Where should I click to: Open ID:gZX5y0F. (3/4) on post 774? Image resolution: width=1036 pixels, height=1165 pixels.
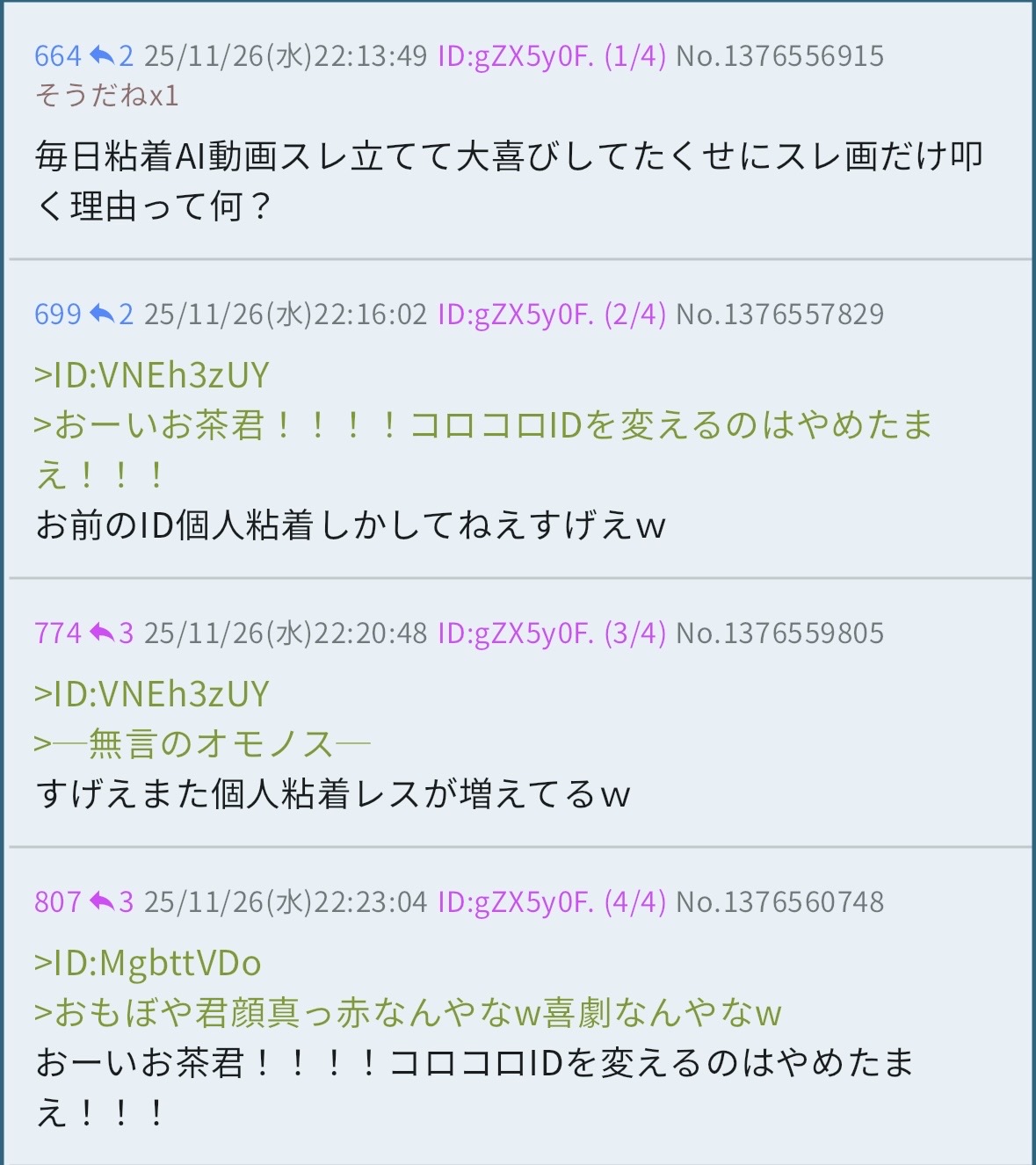click(551, 633)
